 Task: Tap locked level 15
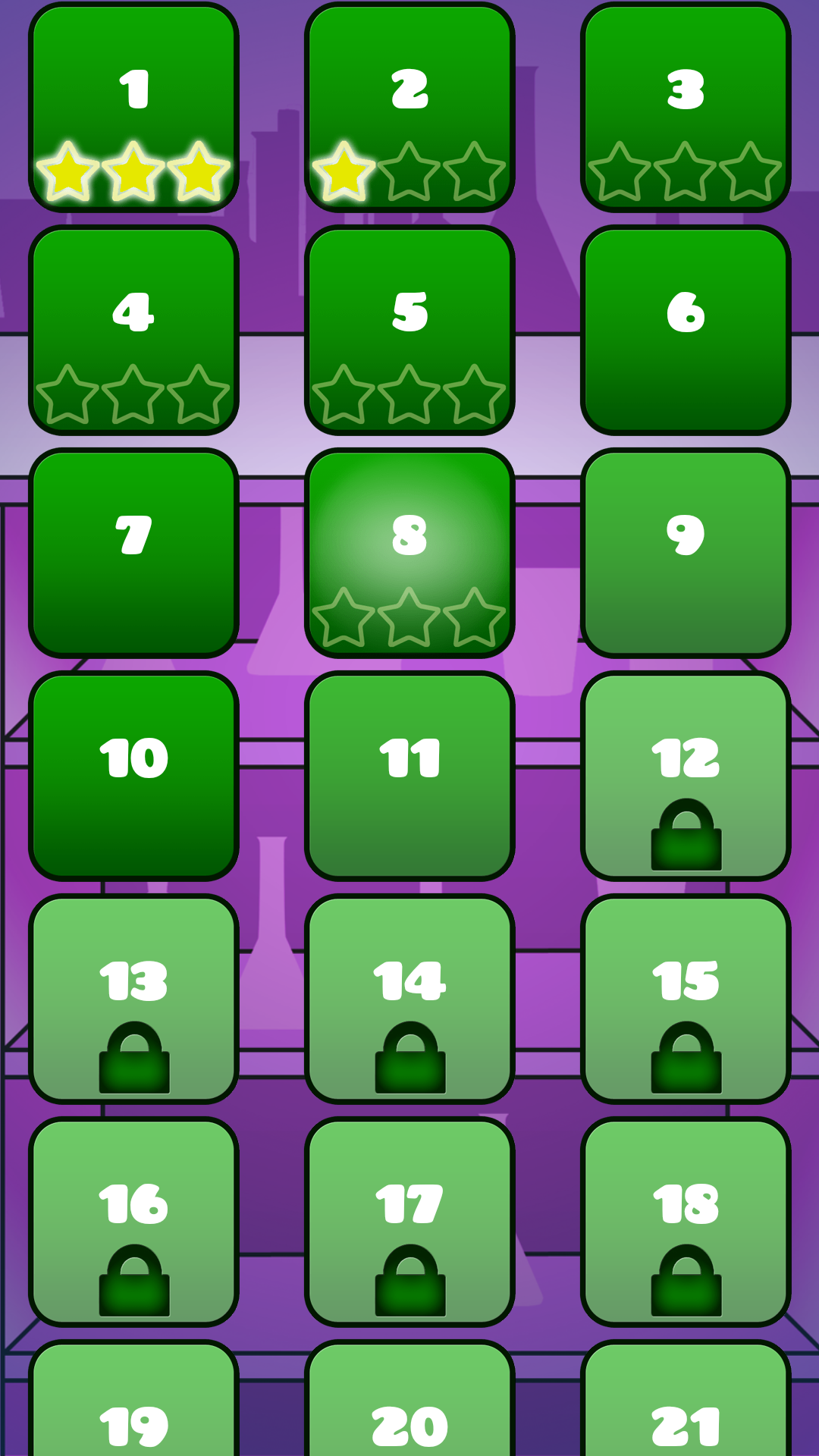686,999
